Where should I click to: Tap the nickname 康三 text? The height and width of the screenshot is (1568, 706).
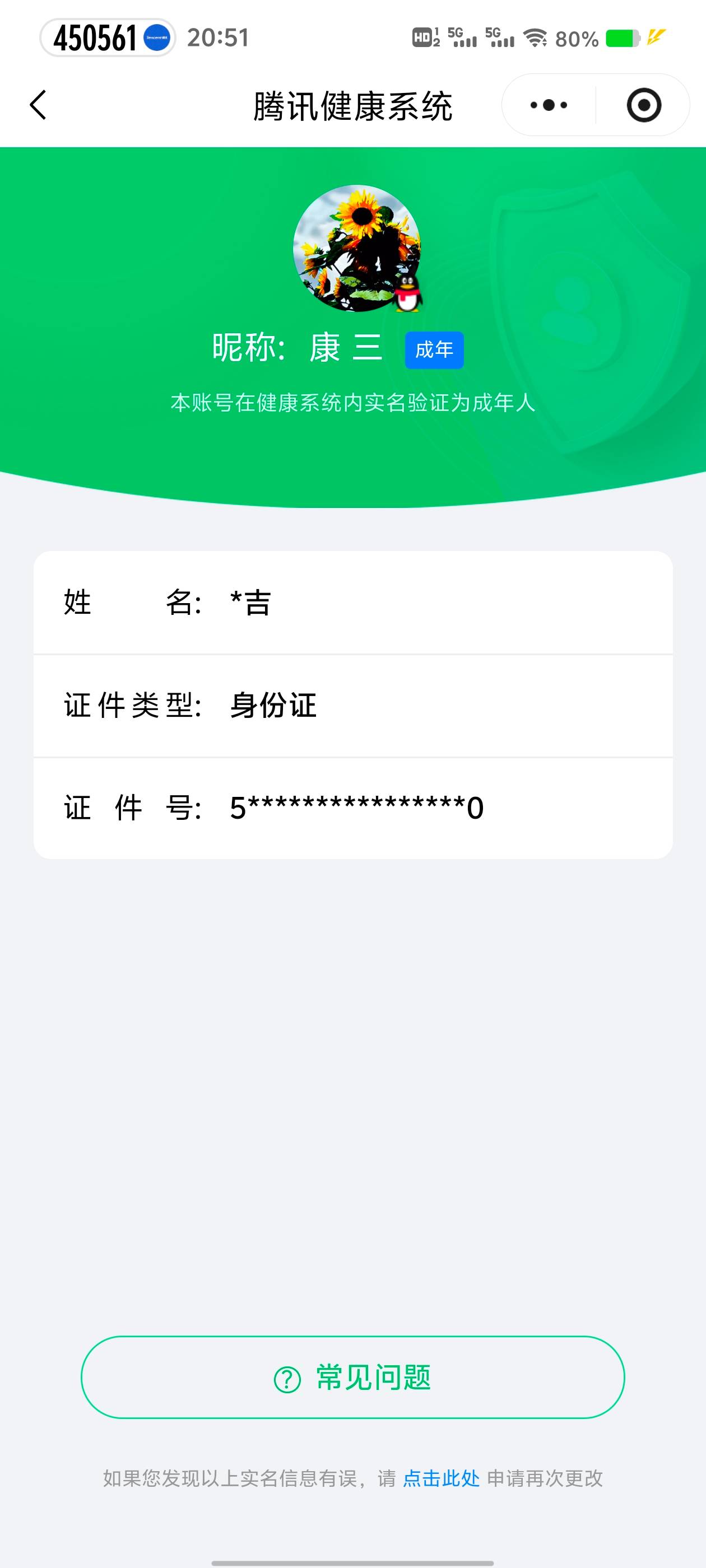(347, 348)
